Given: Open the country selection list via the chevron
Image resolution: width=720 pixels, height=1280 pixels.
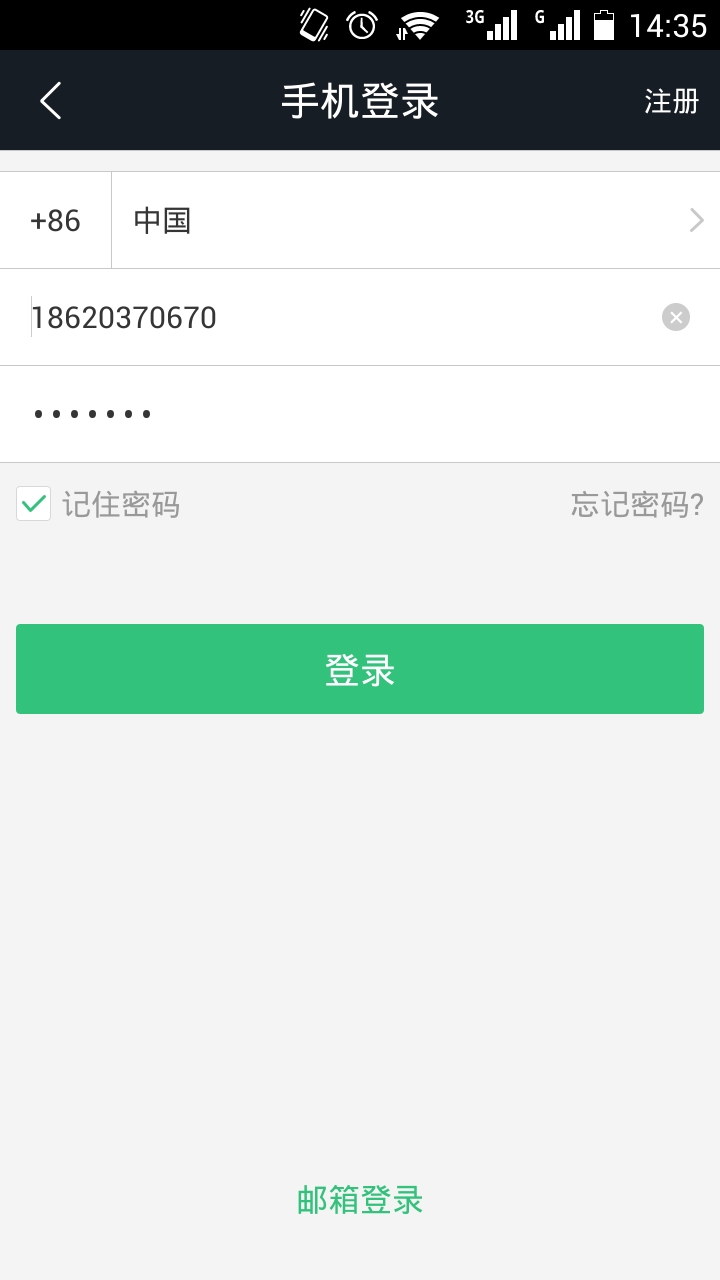Looking at the screenshot, I should click(x=696, y=219).
